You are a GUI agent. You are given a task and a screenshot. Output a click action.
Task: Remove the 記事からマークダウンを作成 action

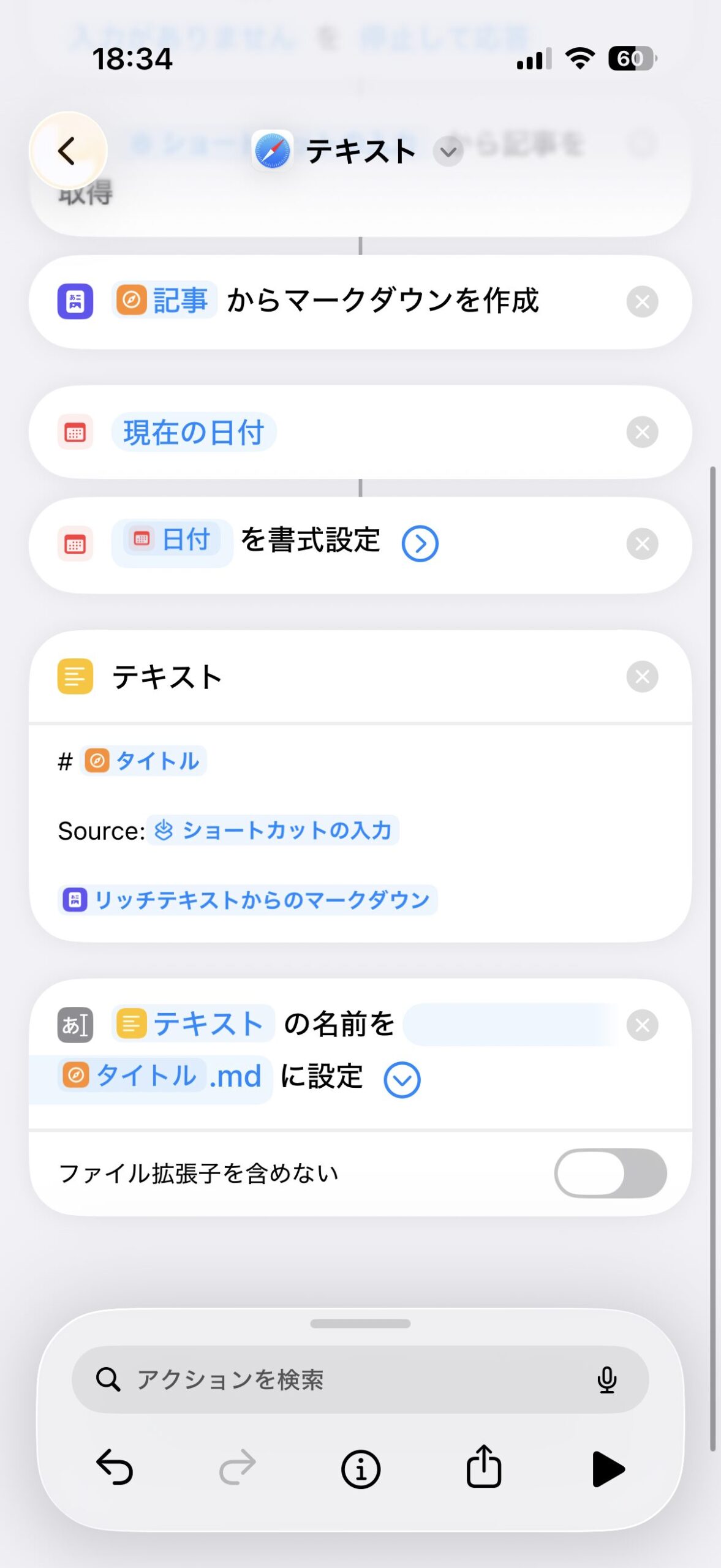pyautogui.click(x=642, y=301)
